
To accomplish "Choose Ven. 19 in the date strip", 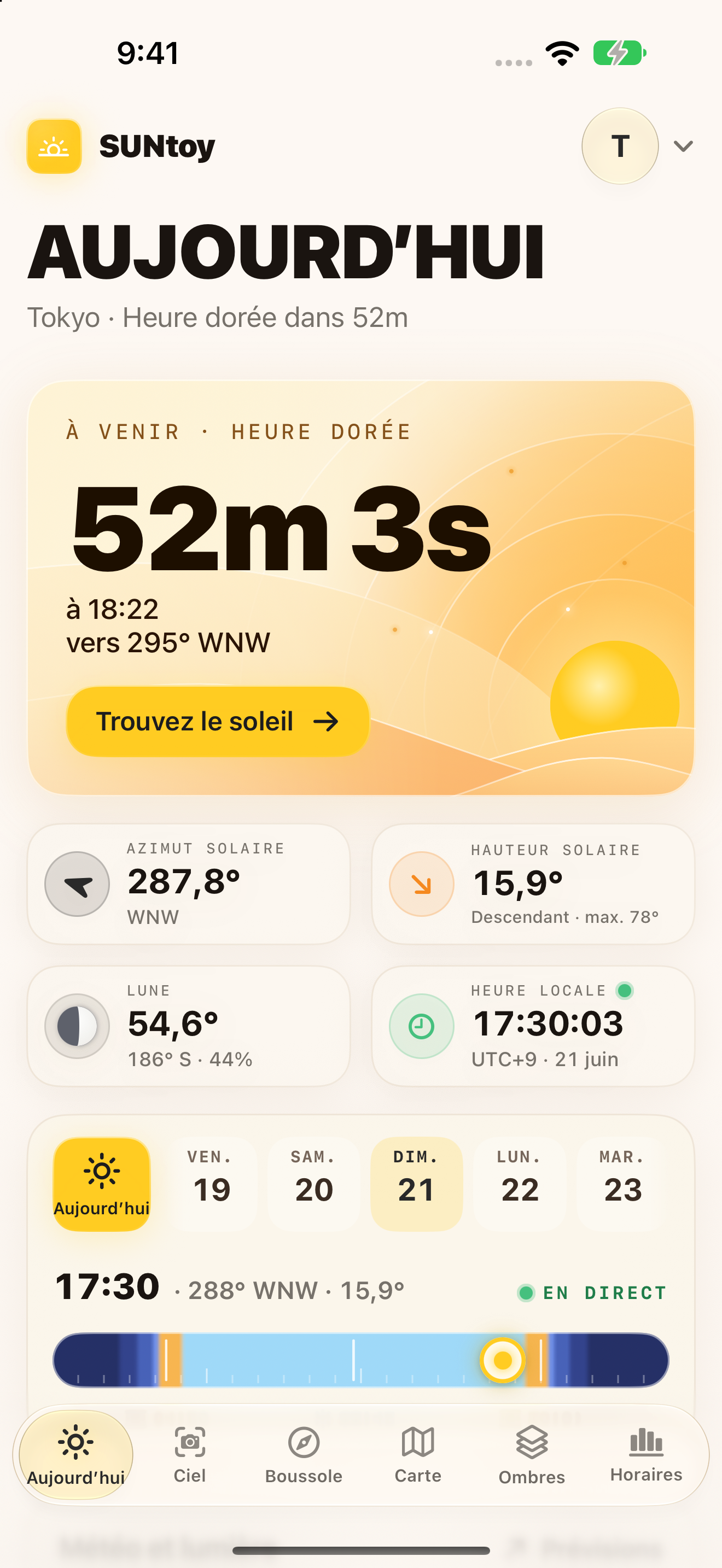I will [x=211, y=1184].
